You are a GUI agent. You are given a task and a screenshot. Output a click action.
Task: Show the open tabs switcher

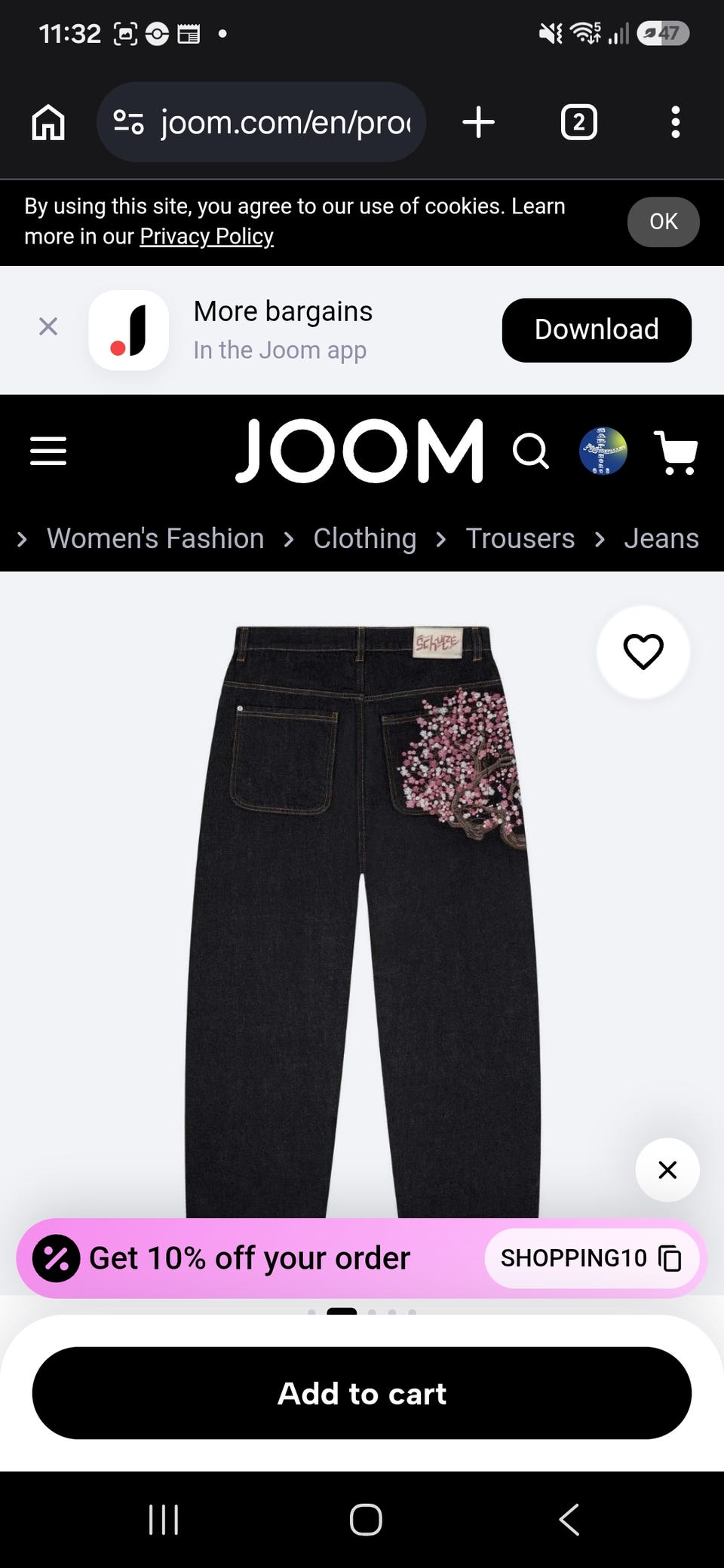[x=578, y=122]
